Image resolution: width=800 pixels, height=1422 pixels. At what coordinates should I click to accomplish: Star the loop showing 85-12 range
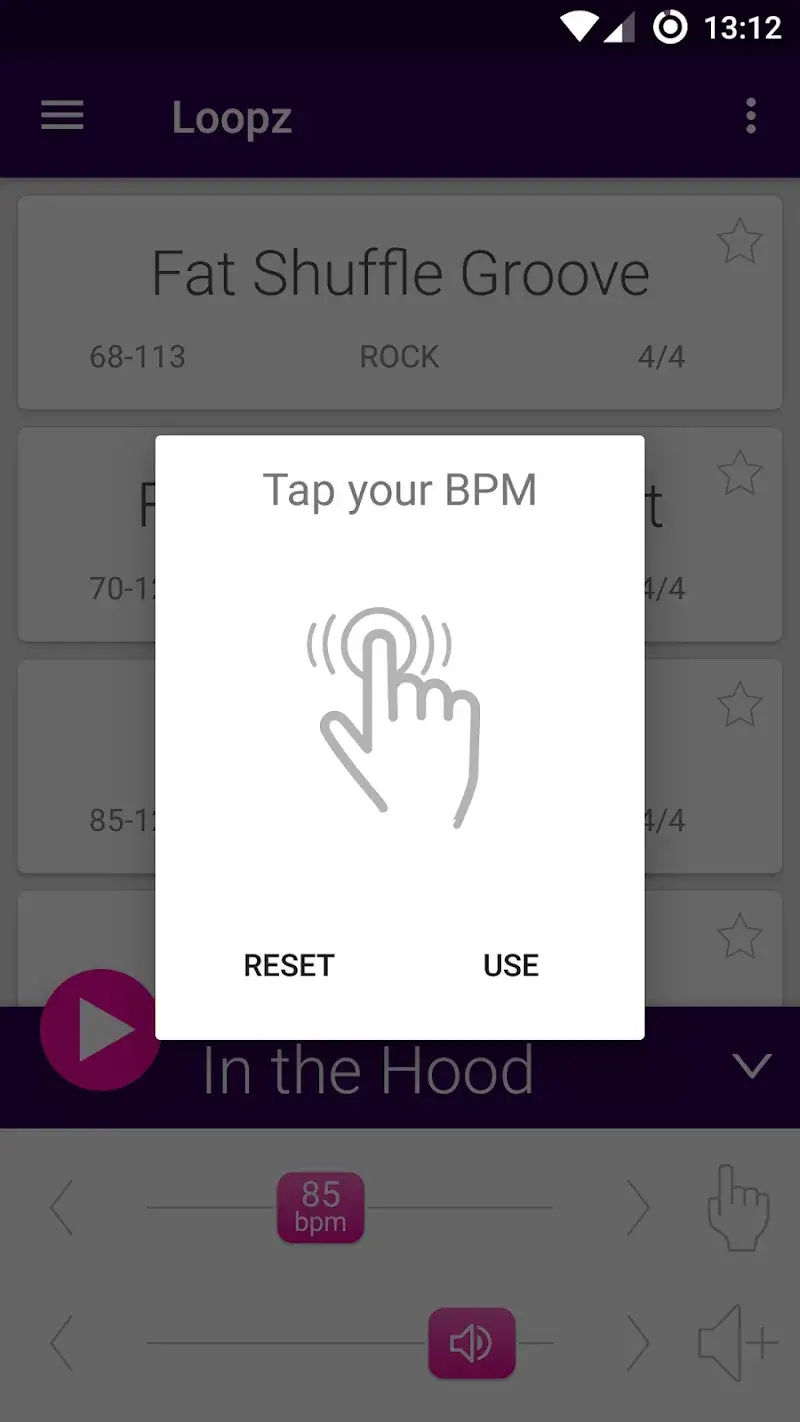pos(739,705)
